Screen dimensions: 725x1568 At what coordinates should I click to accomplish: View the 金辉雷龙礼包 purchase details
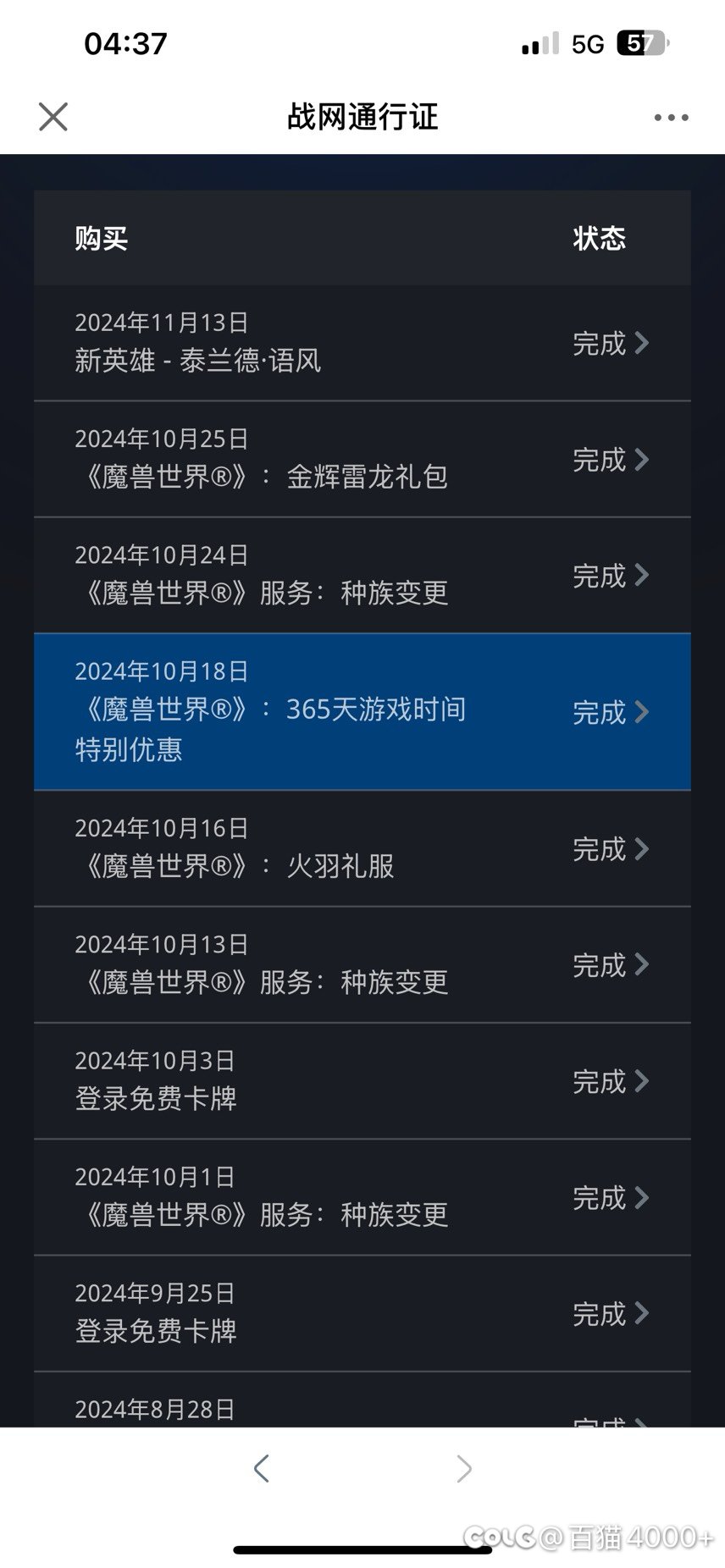[x=362, y=460]
